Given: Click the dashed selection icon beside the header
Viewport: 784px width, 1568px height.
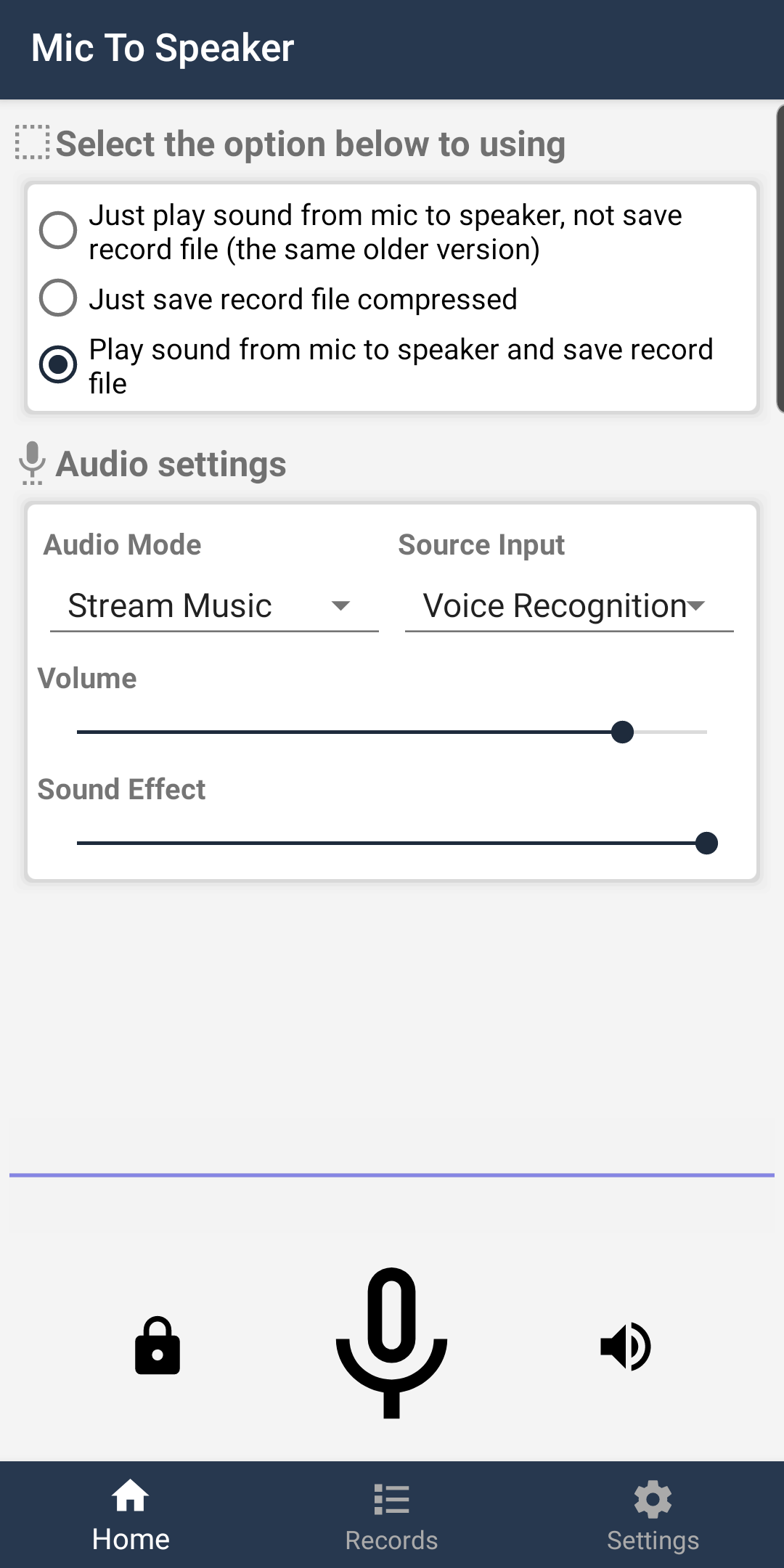Looking at the screenshot, I should click(x=32, y=142).
